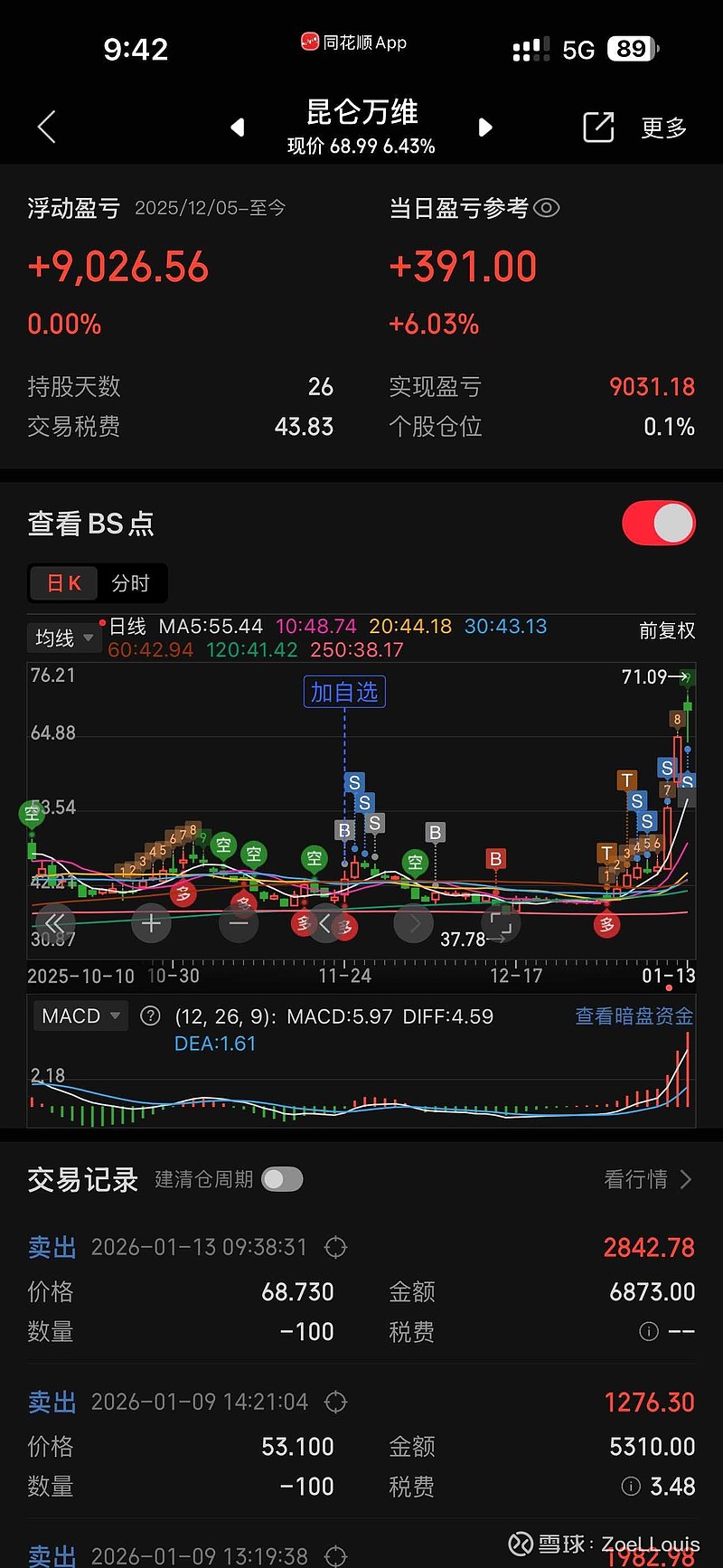Tap clock sync icon on 01-13 sell record
The image size is (723, 1568).
pos(335,1247)
